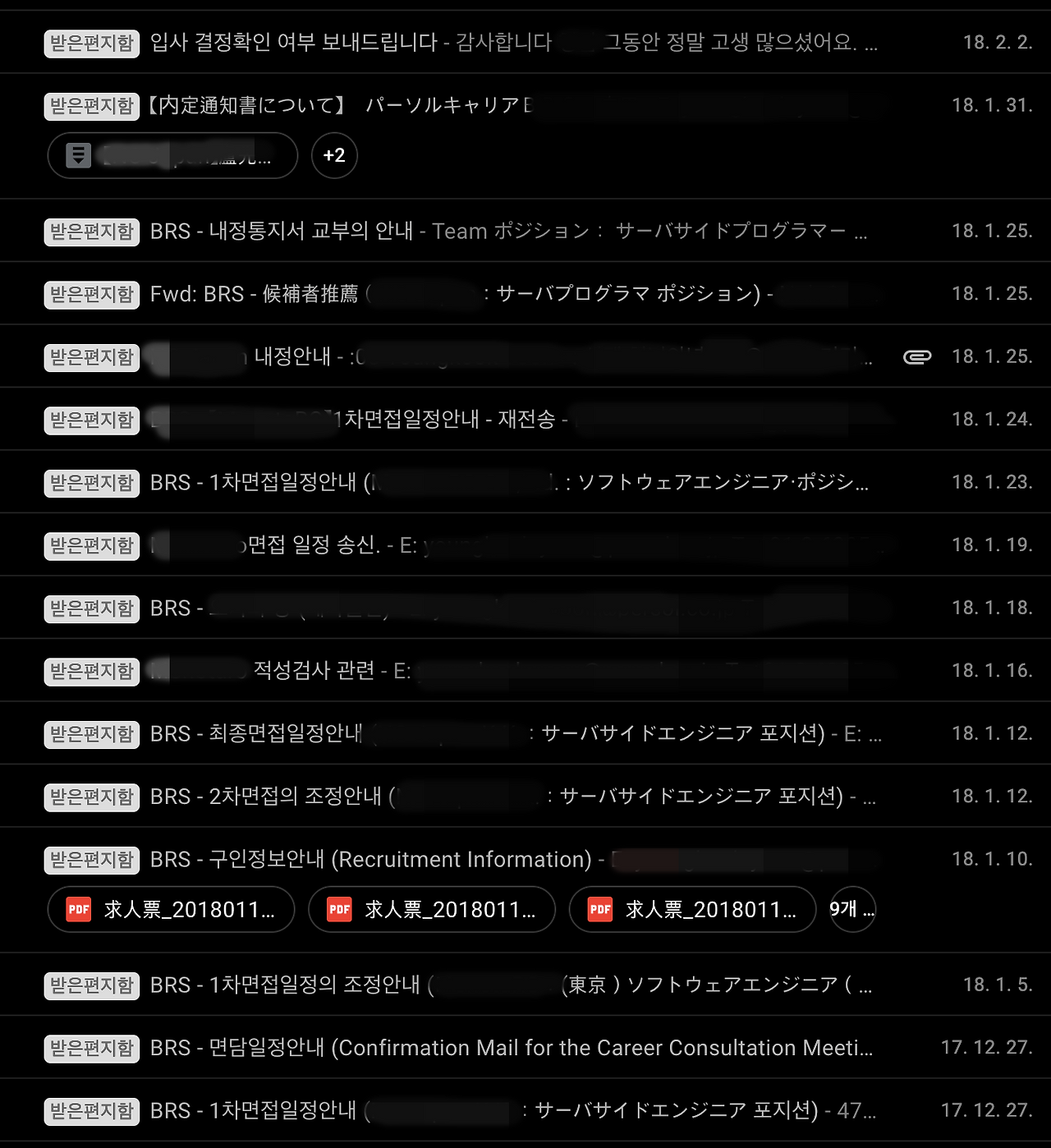Click the 받은편지함 badge on the topmost email
This screenshot has width=1051, height=1148.
pyautogui.click(x=91, y=44)
